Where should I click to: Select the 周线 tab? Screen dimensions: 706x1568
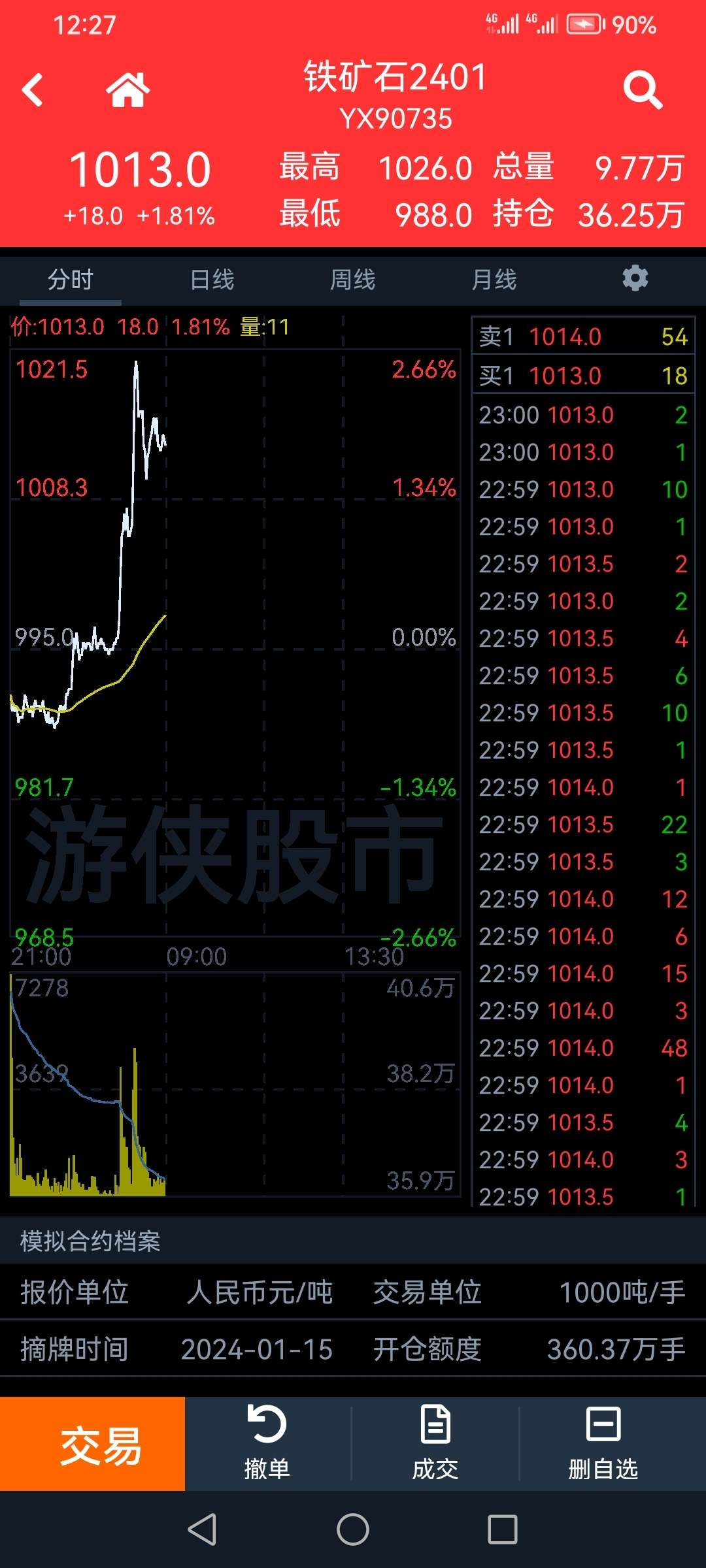(353, 280)
